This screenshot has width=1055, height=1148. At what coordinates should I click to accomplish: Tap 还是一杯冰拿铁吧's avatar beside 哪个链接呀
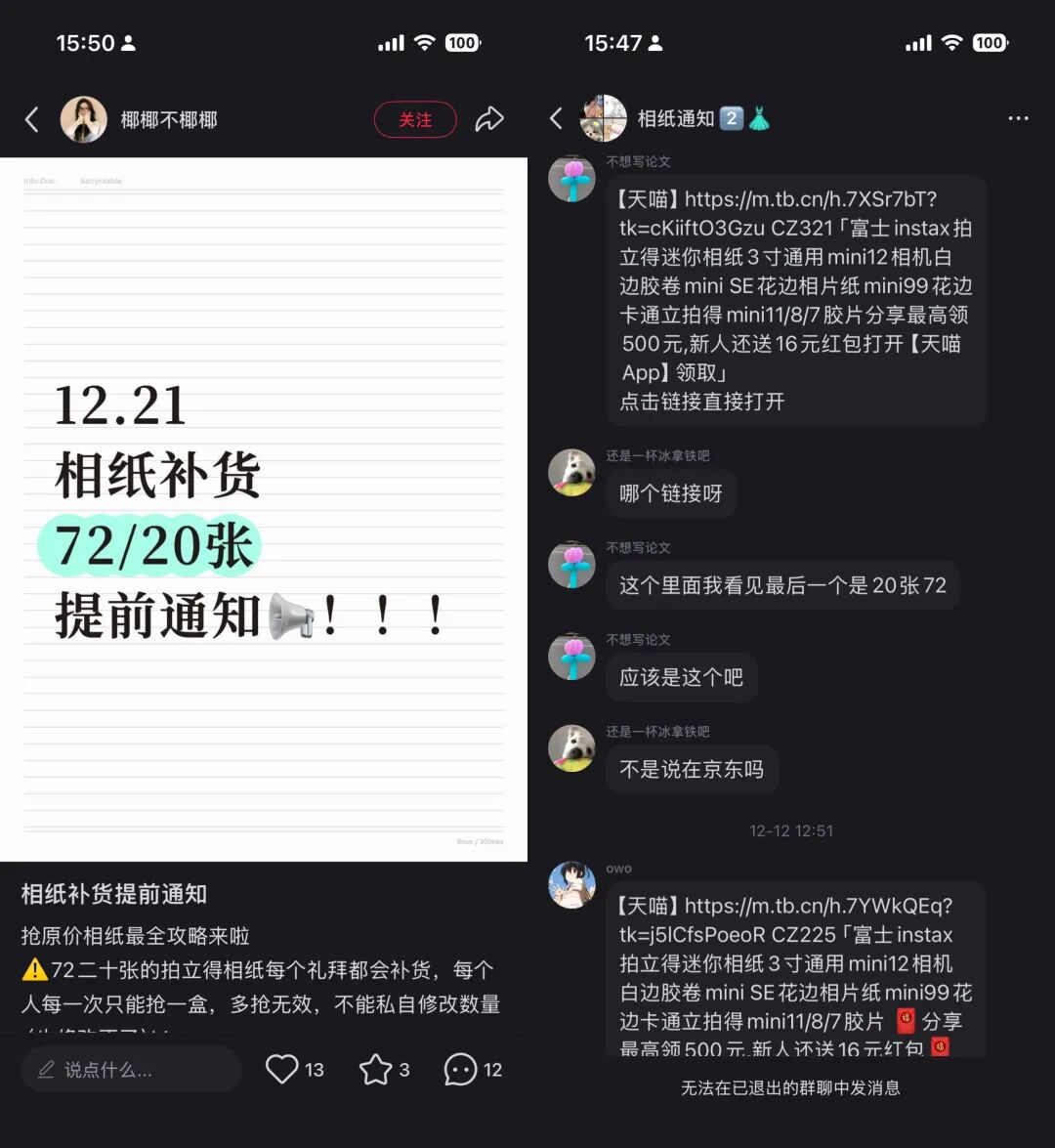tap(572, 473)
